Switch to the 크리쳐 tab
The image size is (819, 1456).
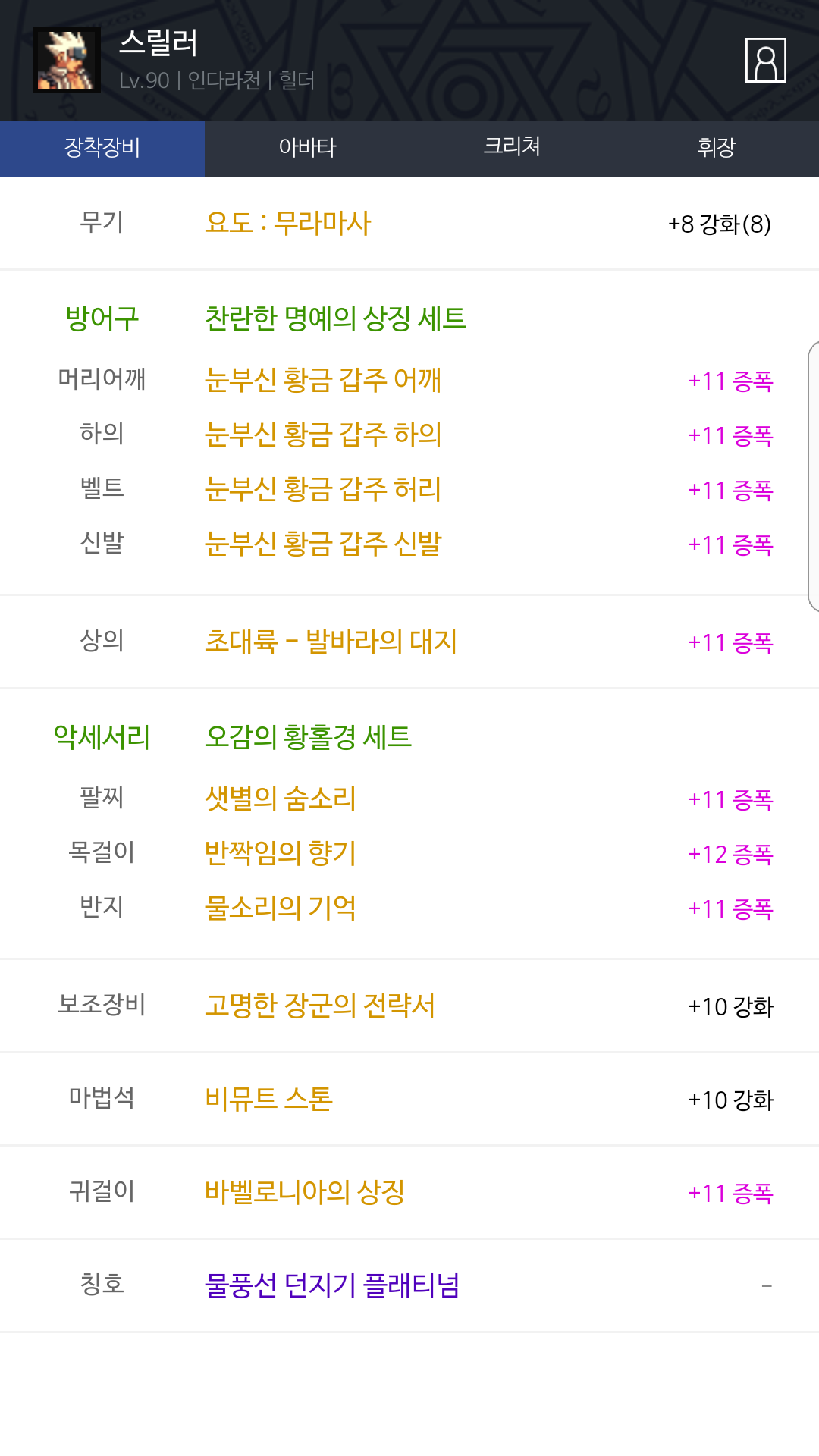point(512,149)
